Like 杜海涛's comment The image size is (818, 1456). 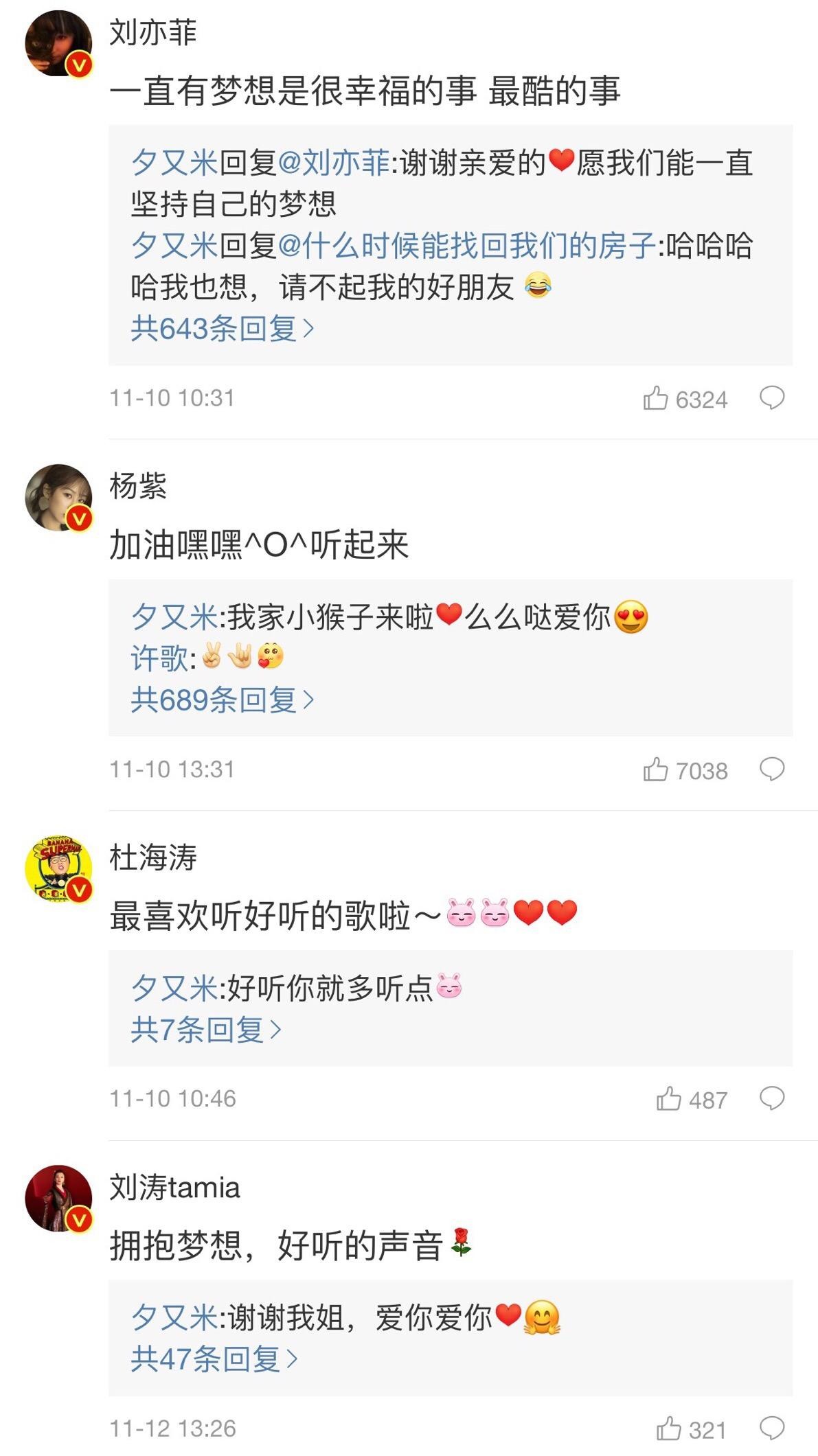669,1099
